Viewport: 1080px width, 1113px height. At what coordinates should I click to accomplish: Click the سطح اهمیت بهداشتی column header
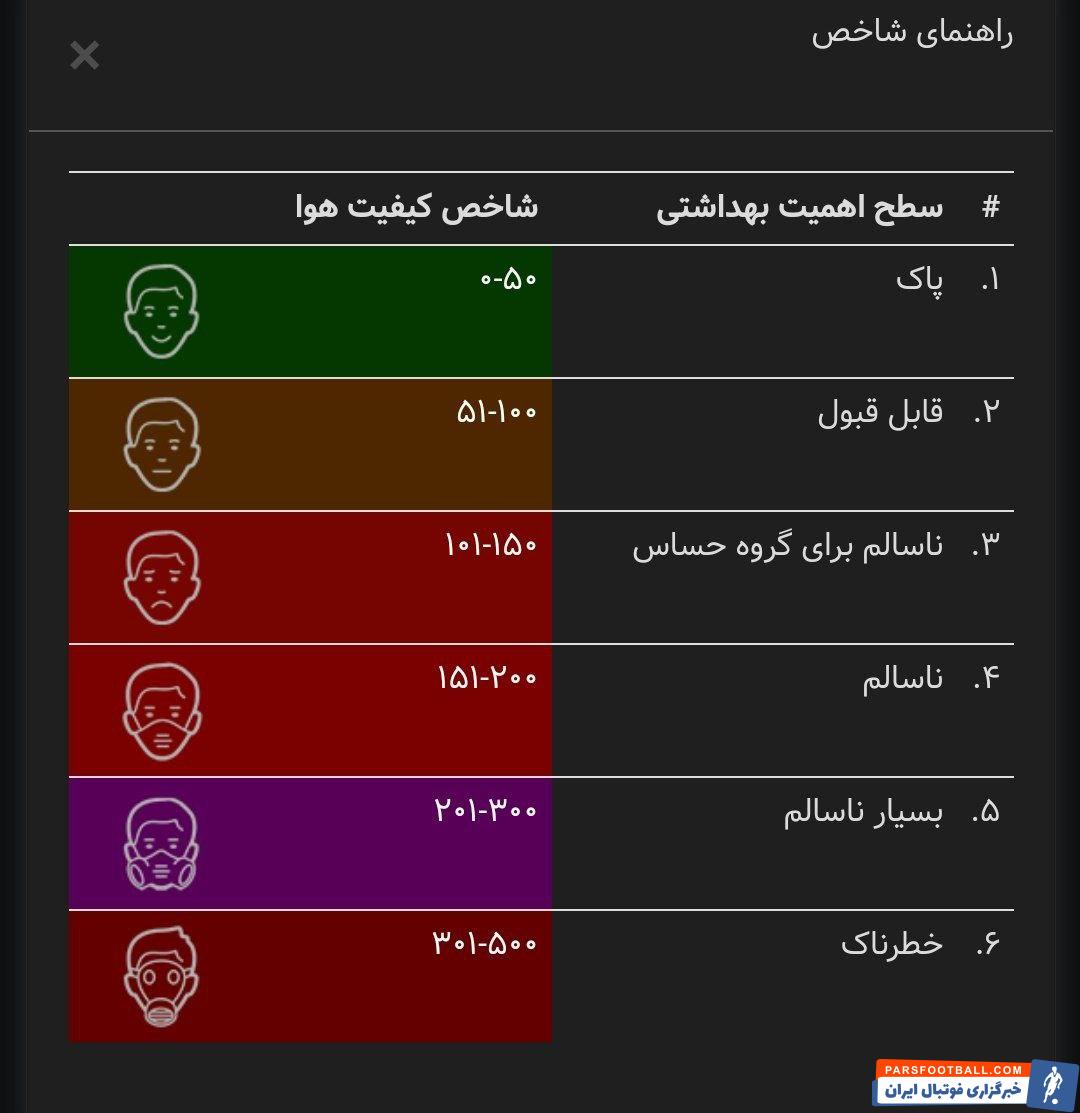tap(795, 206)
